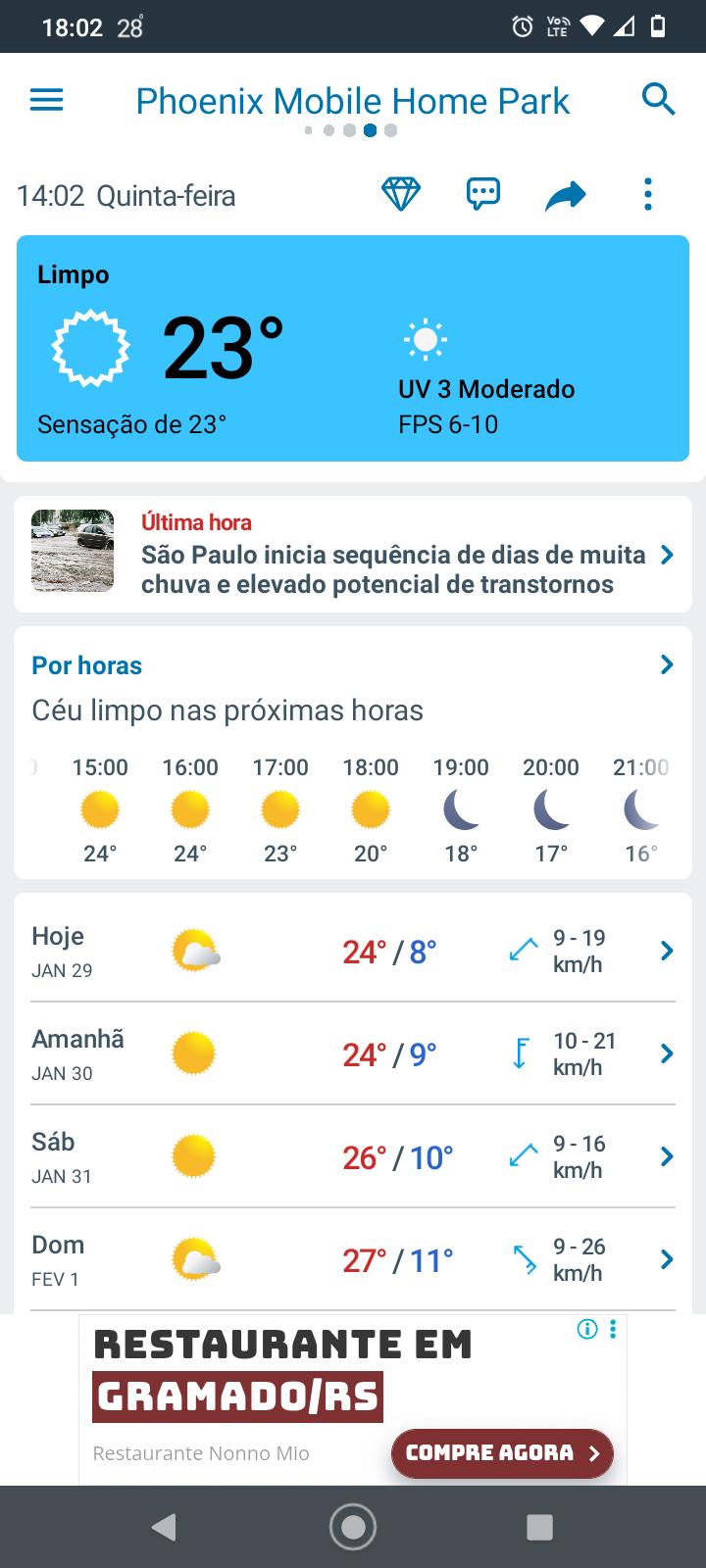The height and width of the screenshot is (1568, 706).
Task: Open the hamburger navigation menu
Action: point(47,100)
